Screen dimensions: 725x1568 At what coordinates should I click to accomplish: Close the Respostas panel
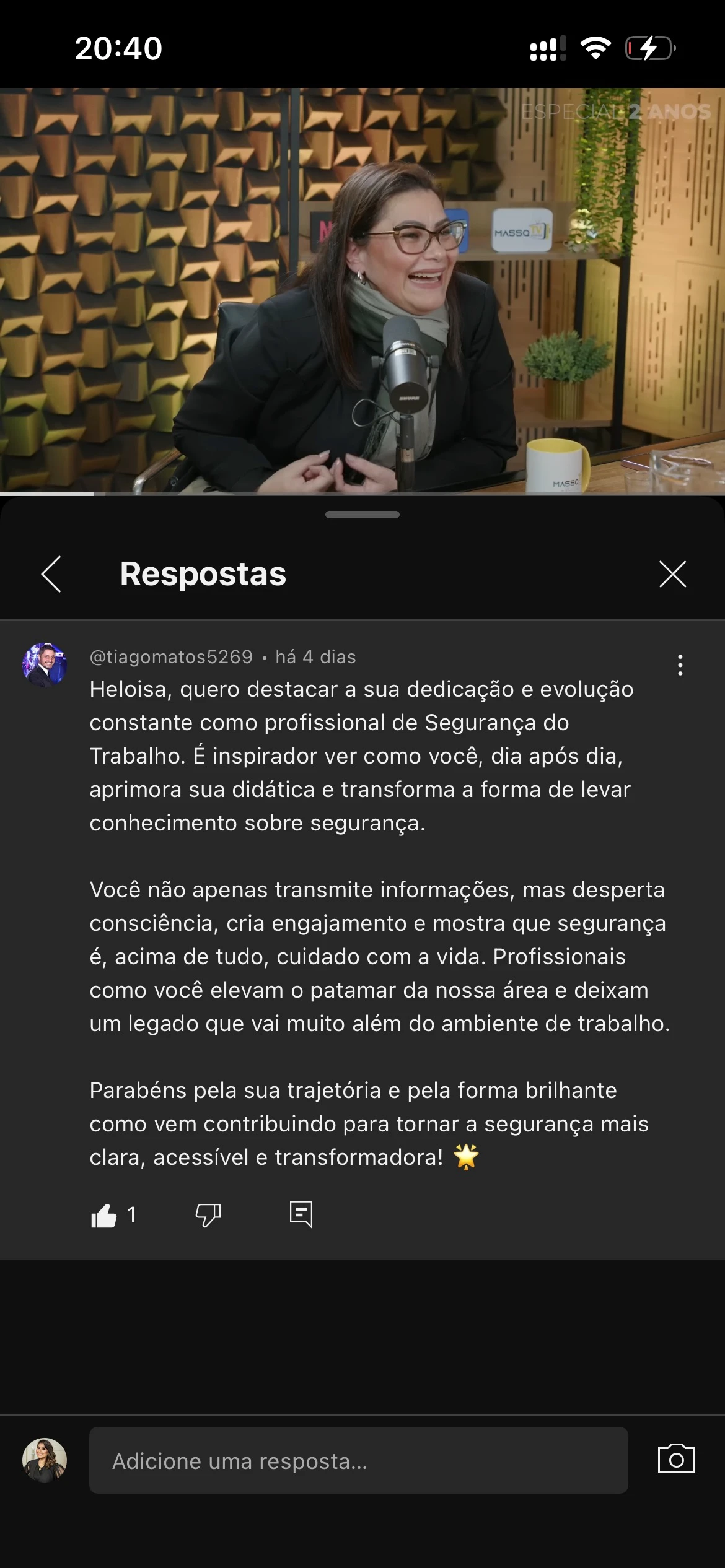pyautogui.click(x=672, y=574)
